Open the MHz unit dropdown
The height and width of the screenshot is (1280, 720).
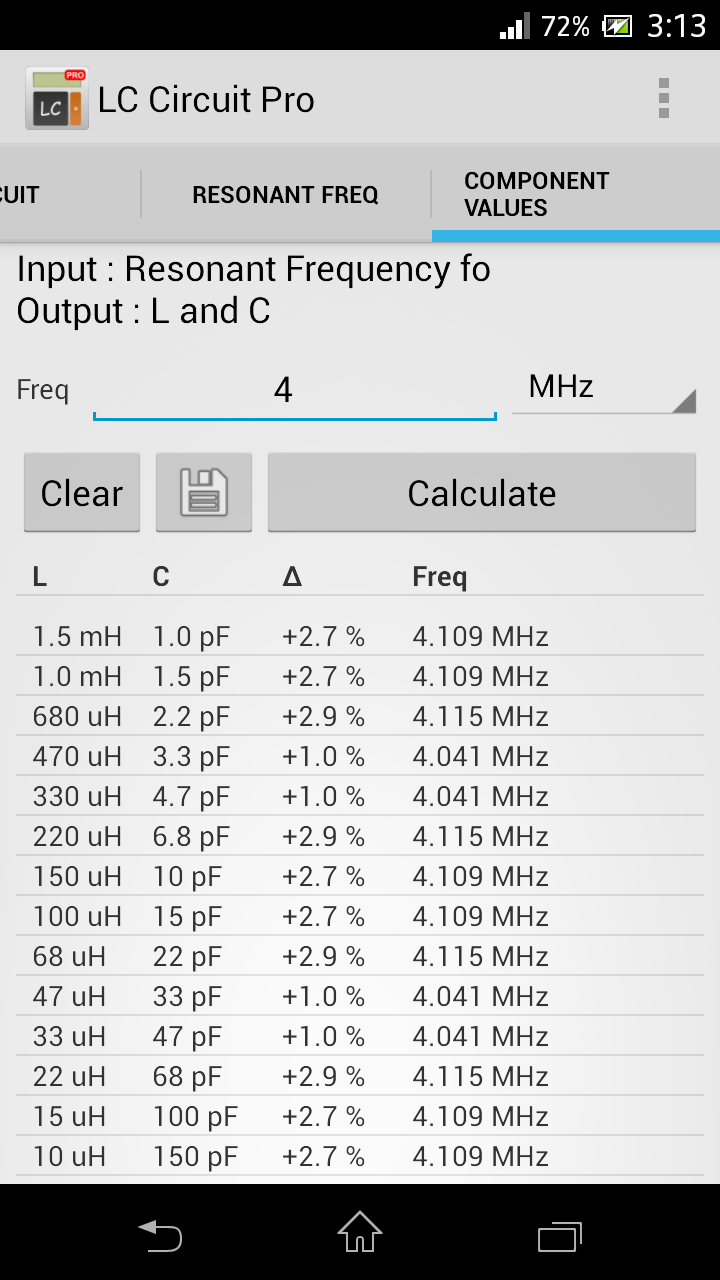click(x=603, y=388)
